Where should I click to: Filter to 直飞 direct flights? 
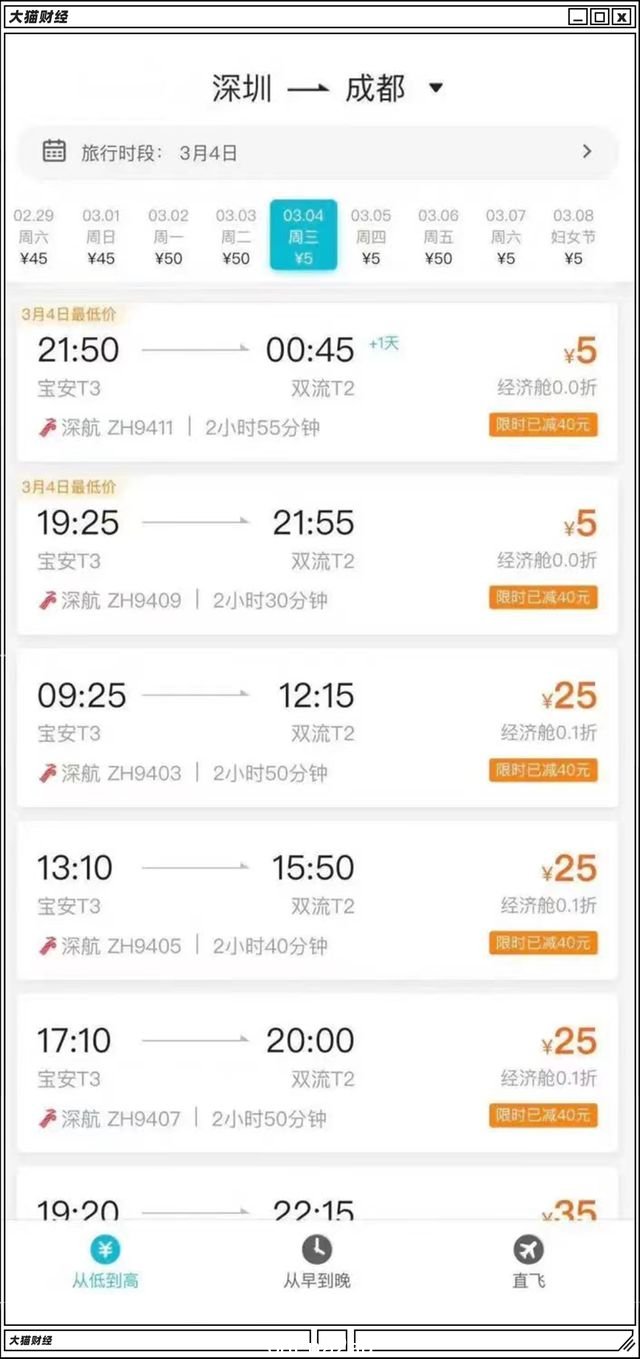point(528,1261)
